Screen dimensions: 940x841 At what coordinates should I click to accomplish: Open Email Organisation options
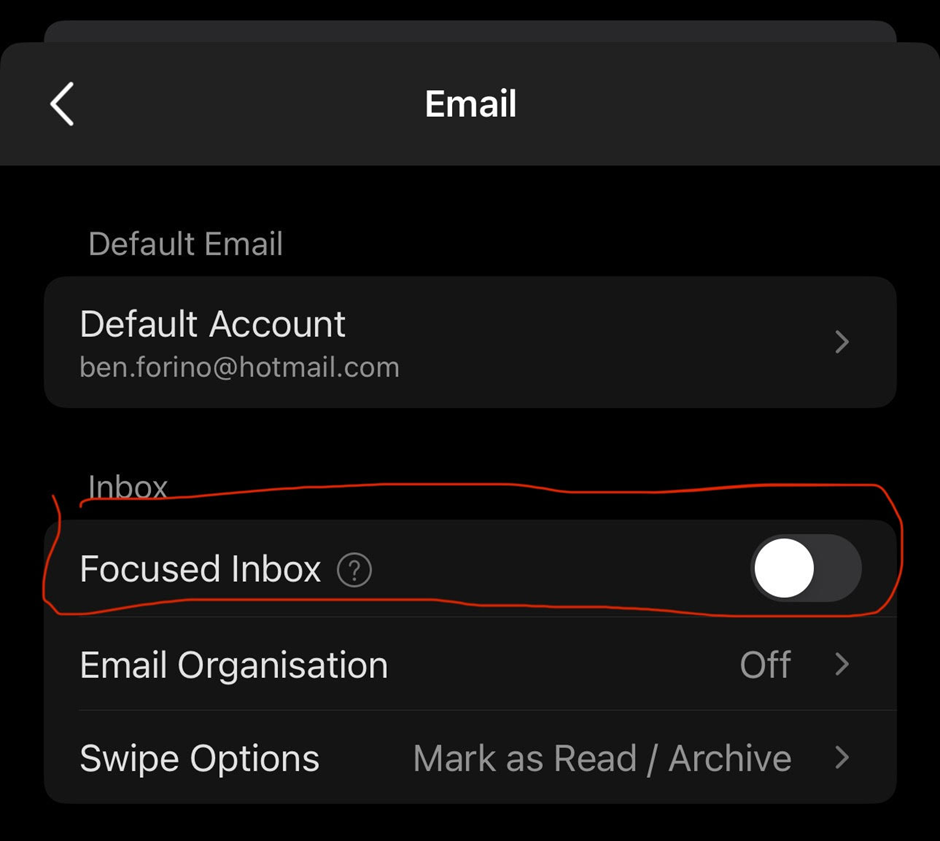470,665
